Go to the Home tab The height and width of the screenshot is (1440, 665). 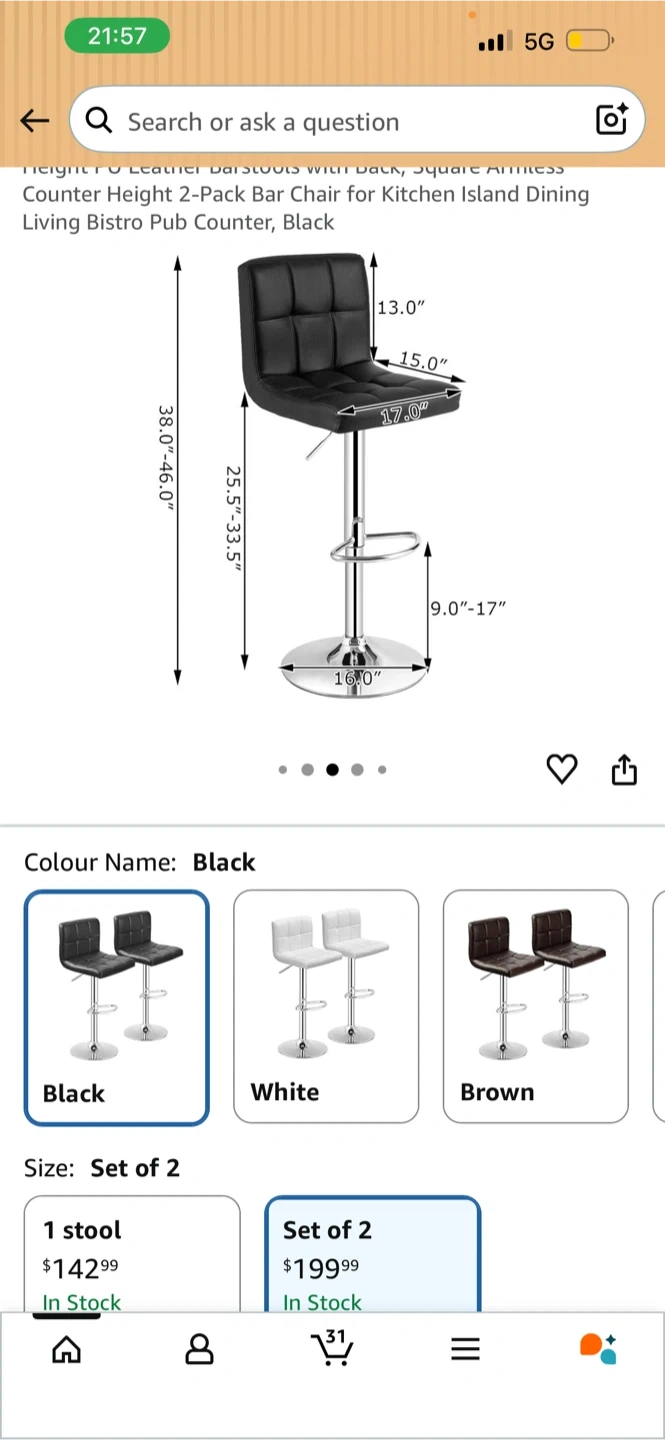(66, 1349)
